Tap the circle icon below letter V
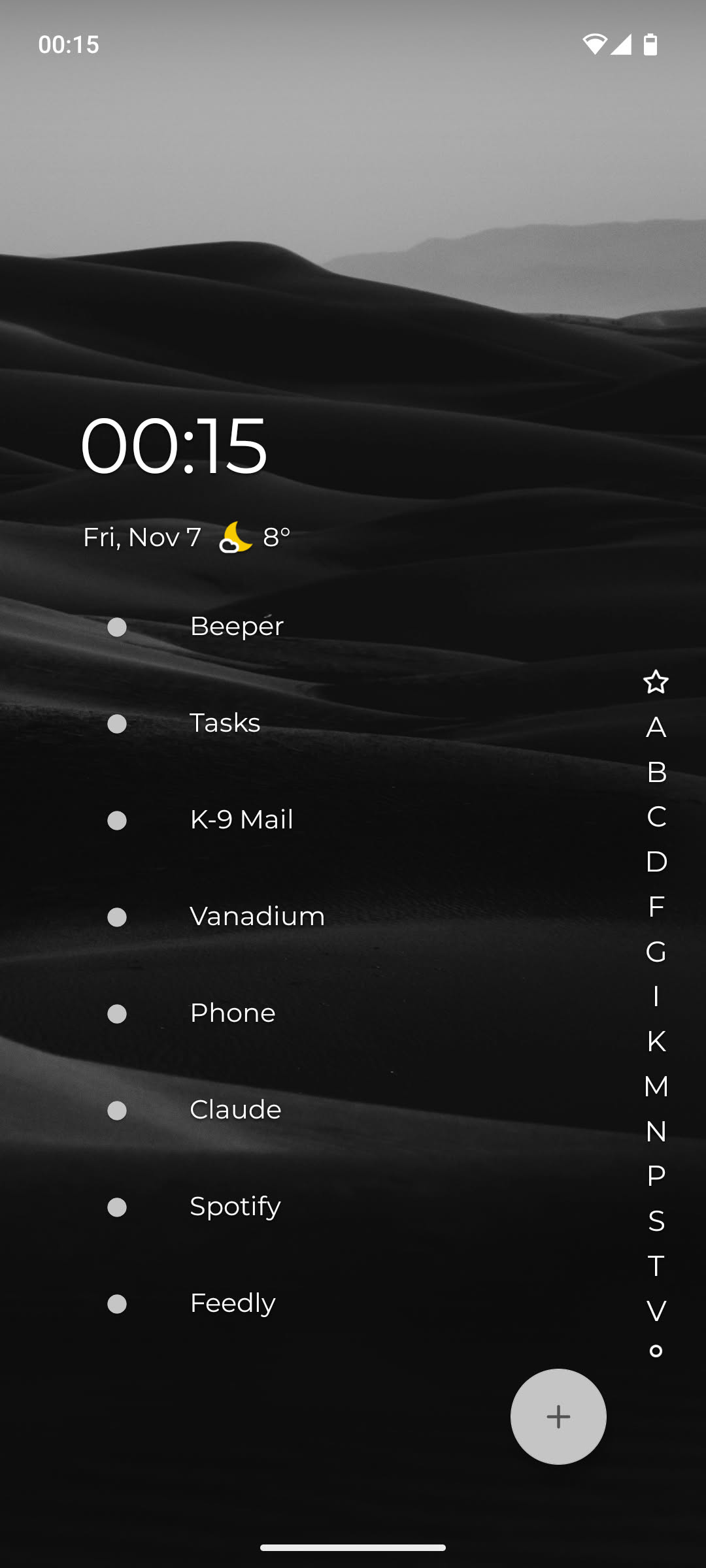The image size is (706, 1568). pos(656,1350)
